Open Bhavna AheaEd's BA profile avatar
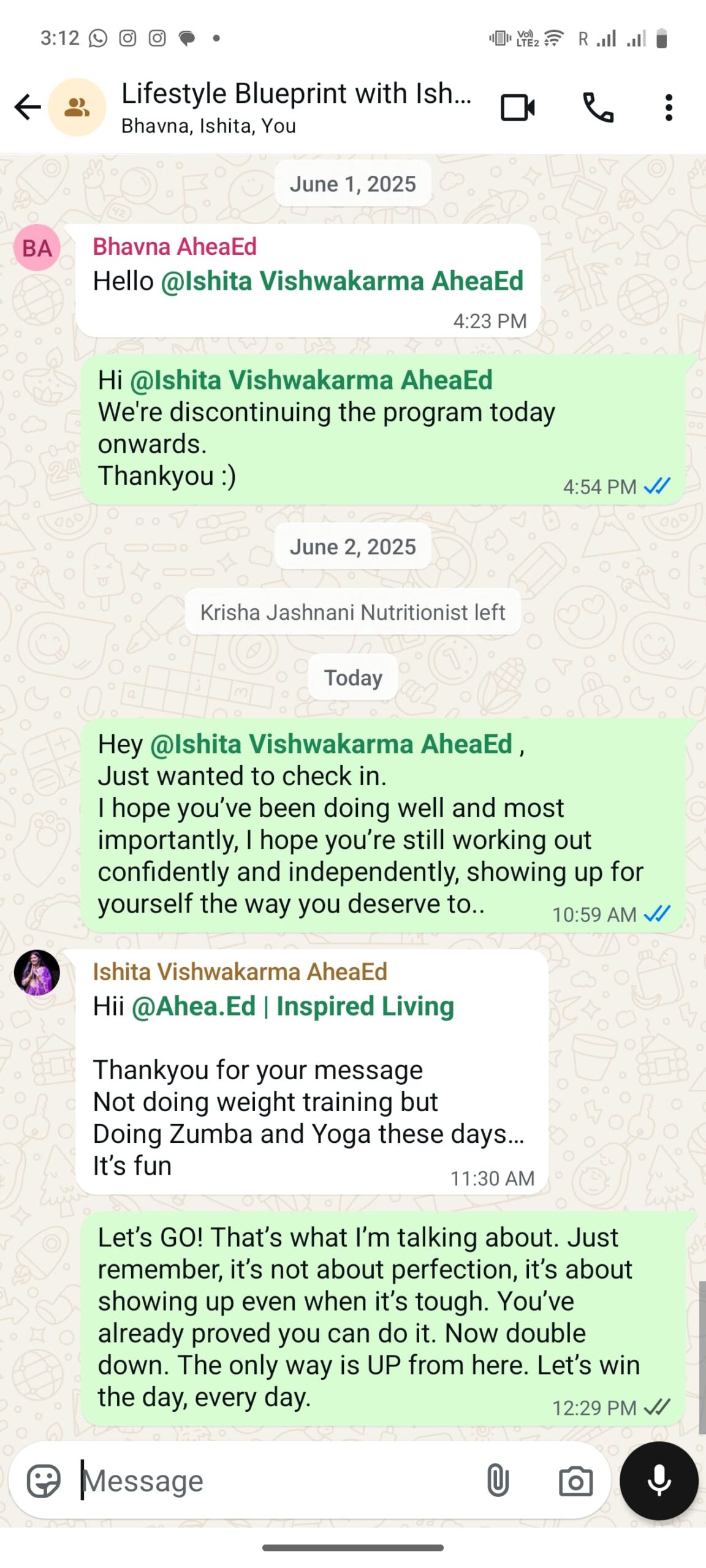 coord(37,248)
